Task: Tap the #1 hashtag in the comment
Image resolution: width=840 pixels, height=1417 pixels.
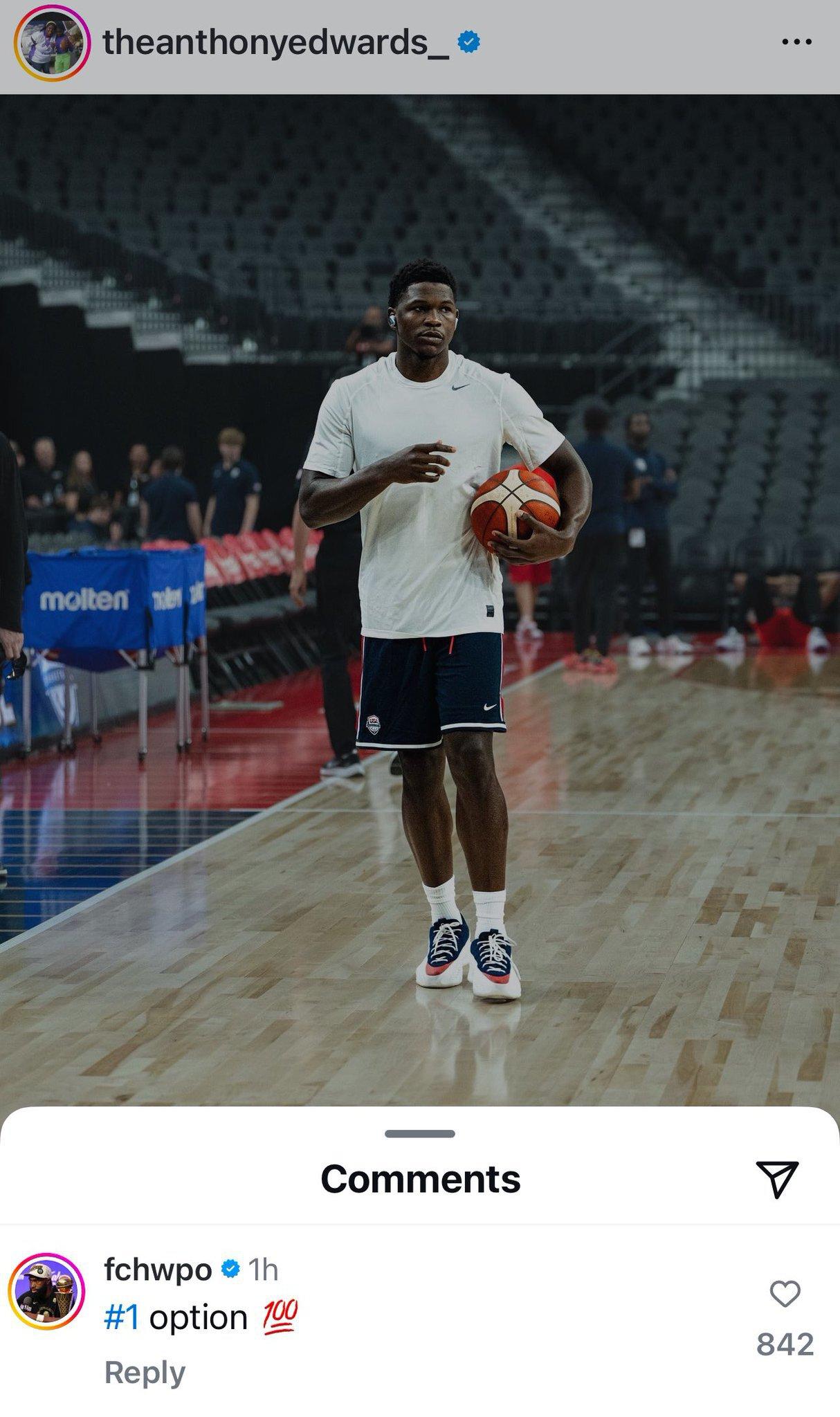Action: tap(122, 1318)
